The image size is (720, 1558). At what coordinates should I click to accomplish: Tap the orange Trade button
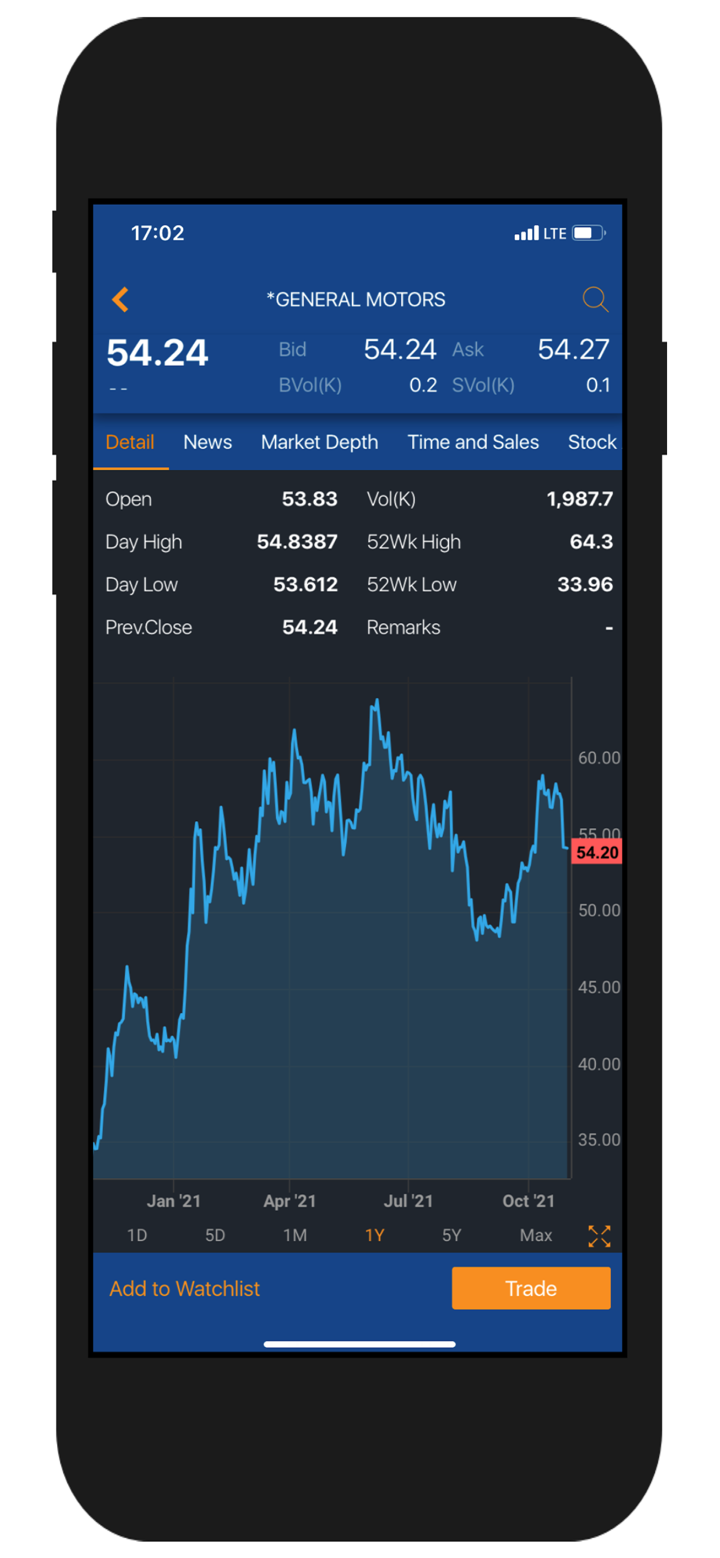[531, 1288]
